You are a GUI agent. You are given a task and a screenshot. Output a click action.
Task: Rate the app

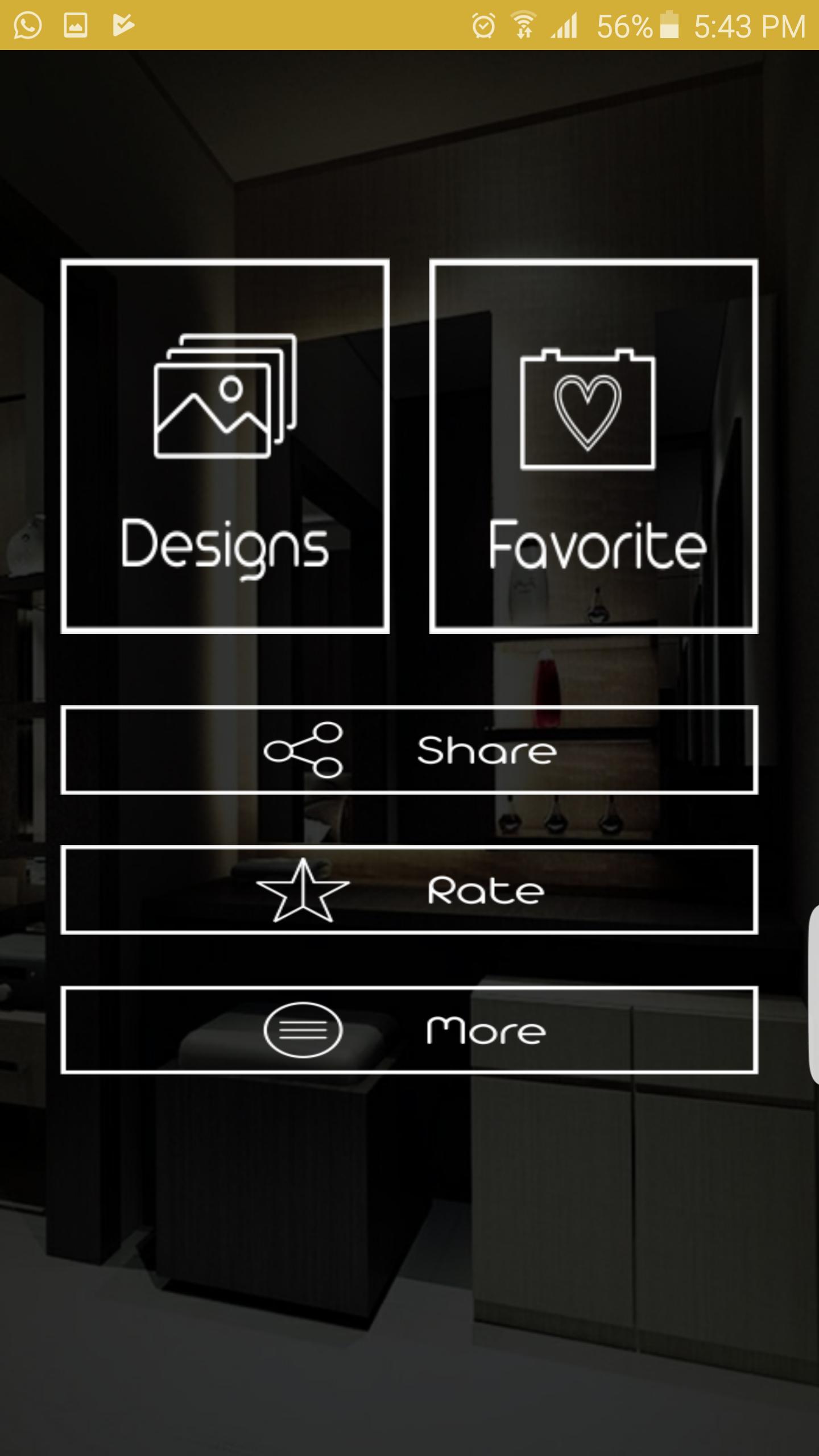[409, 890]
